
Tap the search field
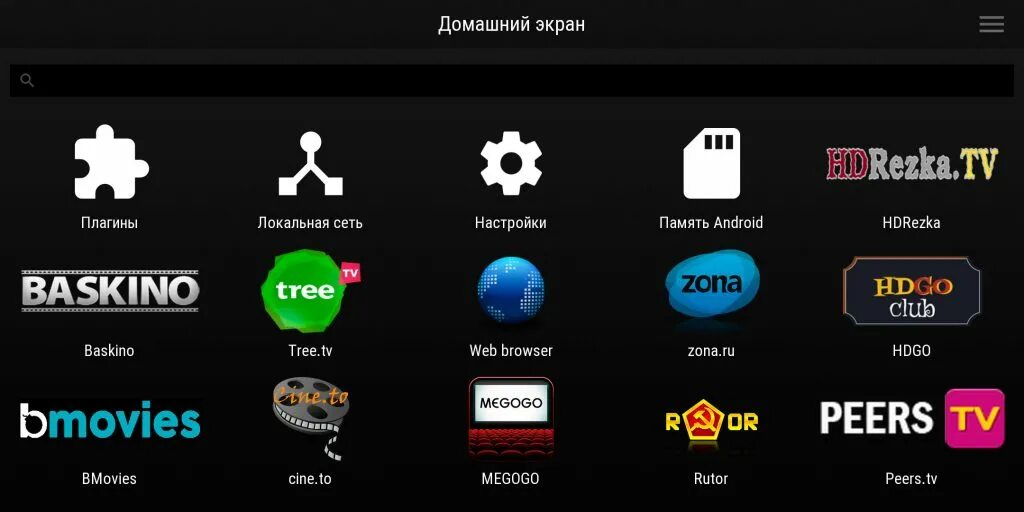click(x=512, y=80)
